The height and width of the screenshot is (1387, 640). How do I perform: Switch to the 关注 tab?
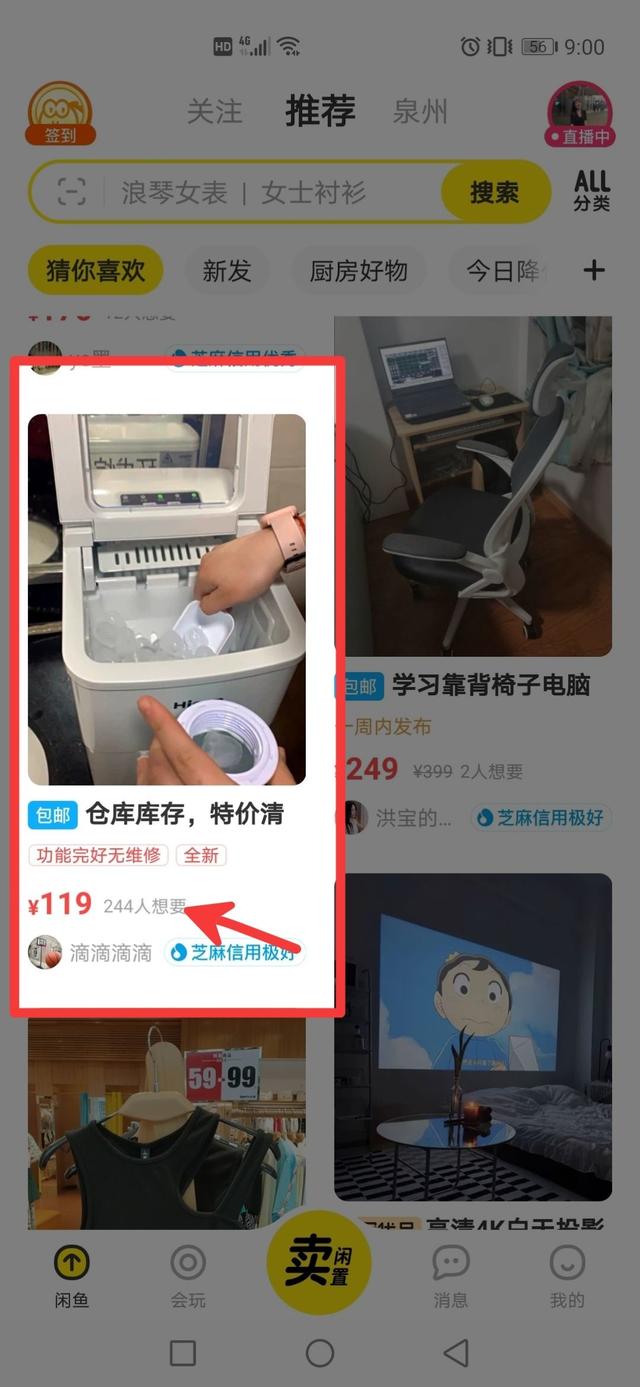pos(214,111)
